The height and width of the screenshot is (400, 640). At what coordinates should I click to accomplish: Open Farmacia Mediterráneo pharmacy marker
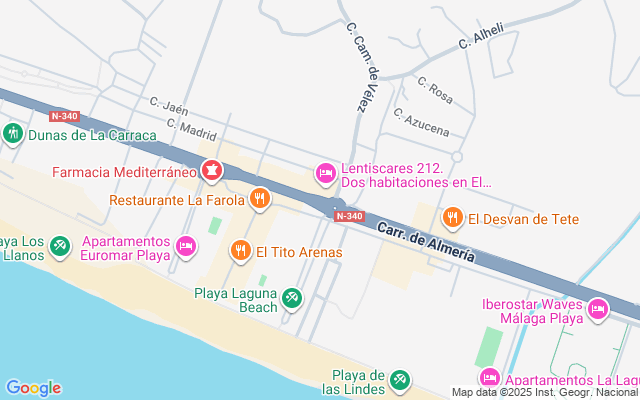coord(211,171)
